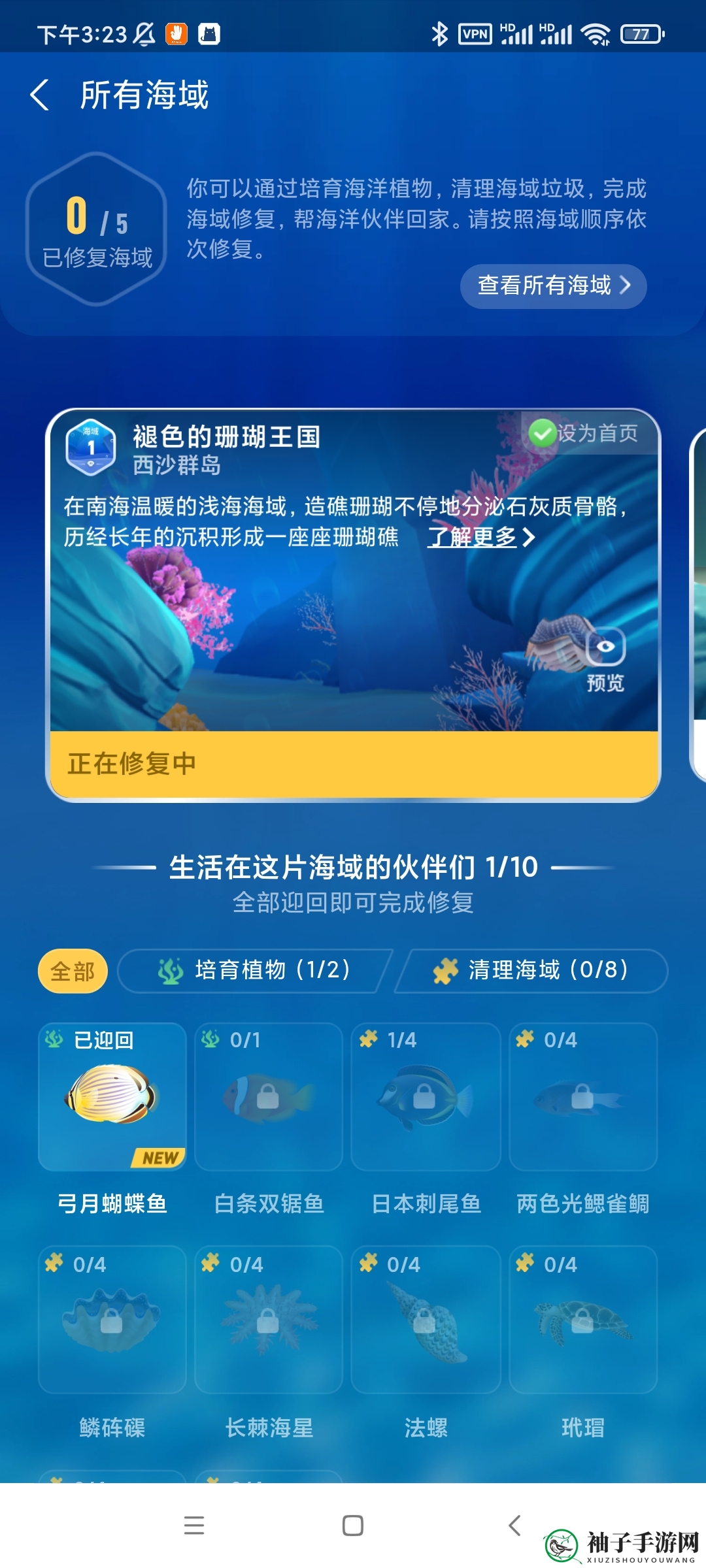
Task: View the 法螺 card
Action: [x=426, y=1320]
